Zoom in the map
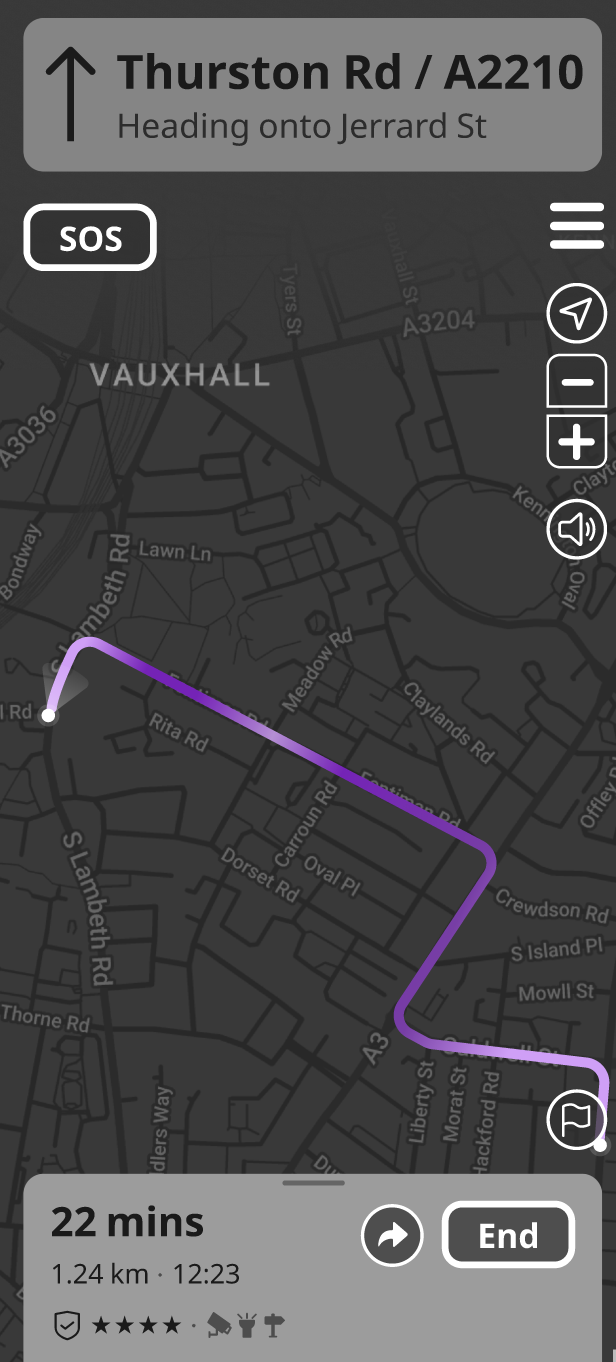This screenshot has height=1362, width=616. [x=577, y=442]
